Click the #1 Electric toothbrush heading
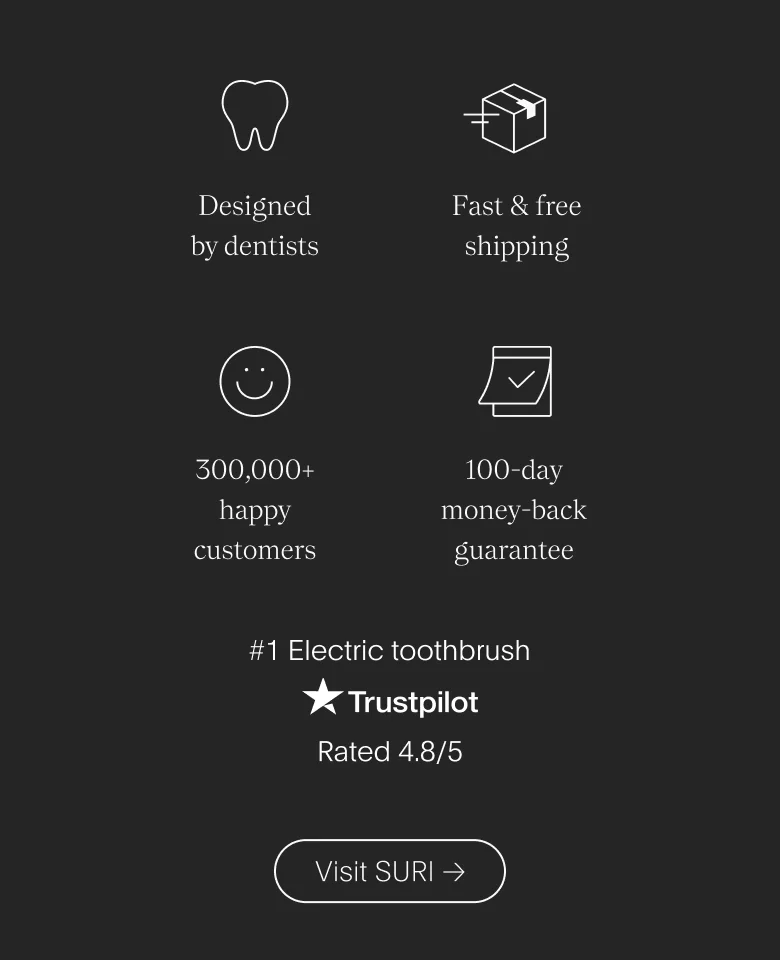 (390, 651)
